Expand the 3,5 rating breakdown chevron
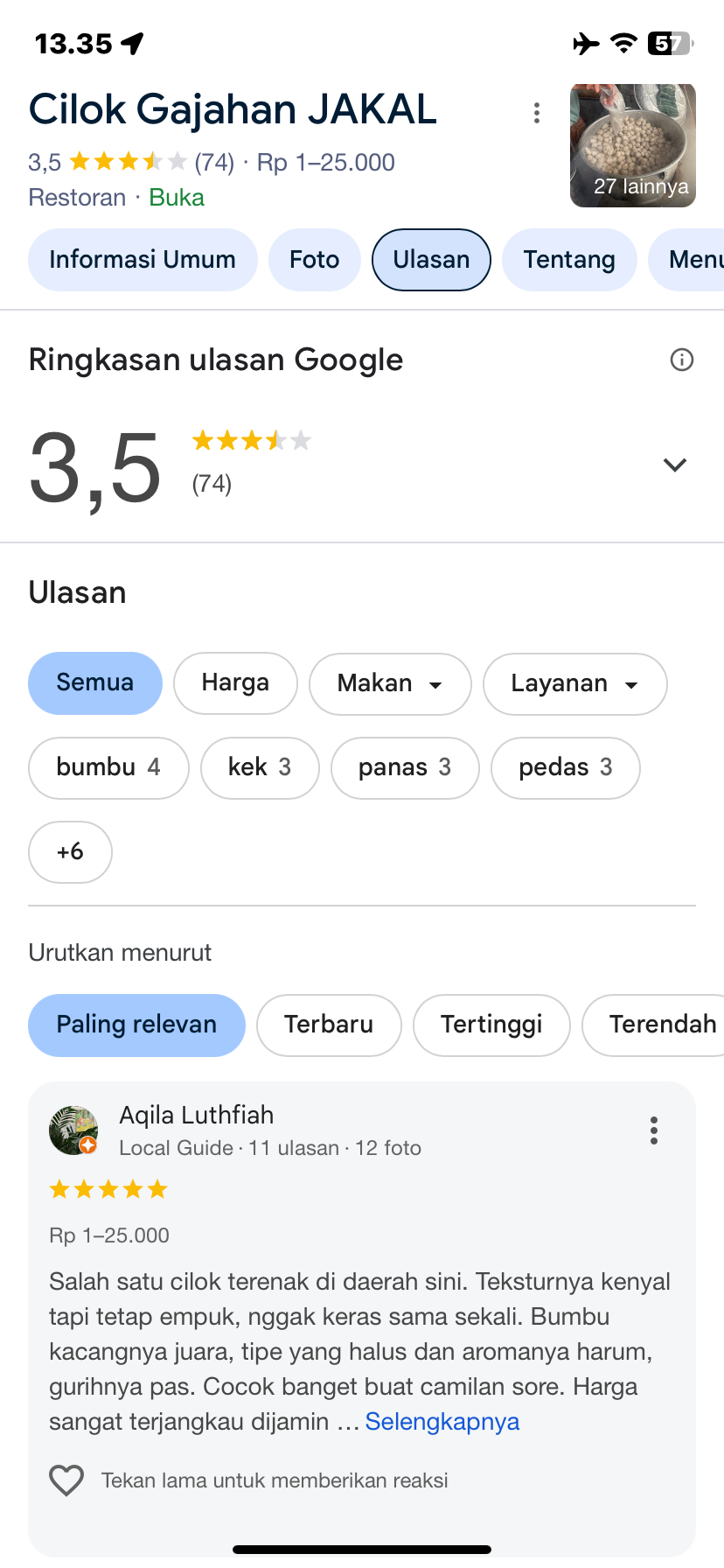The height and width of the screenshot is (1568, 724). click(x=674, y=465)
